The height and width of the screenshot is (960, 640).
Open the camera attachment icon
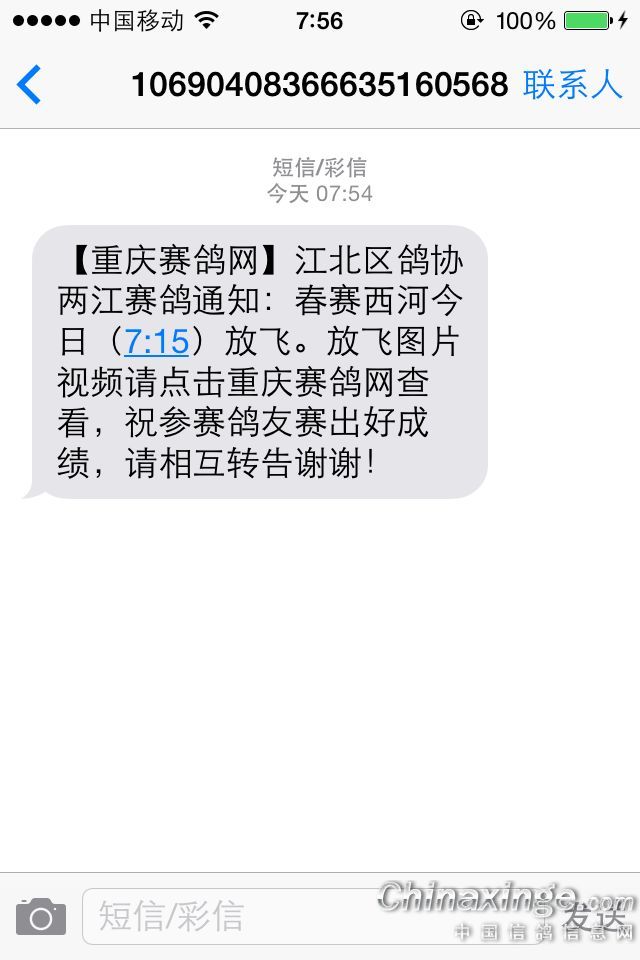(x=41, y=916)
